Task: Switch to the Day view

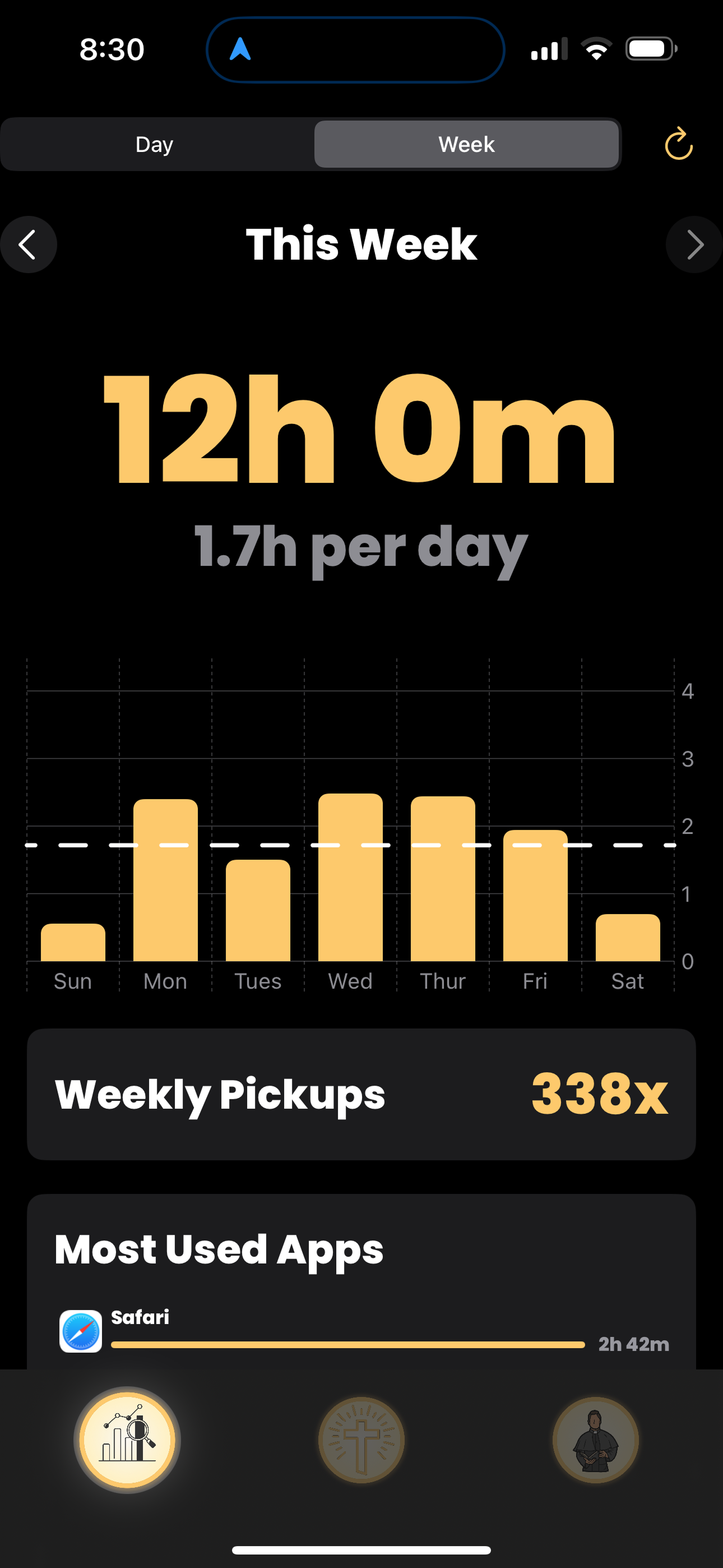Action: click(x=155, y=144)
